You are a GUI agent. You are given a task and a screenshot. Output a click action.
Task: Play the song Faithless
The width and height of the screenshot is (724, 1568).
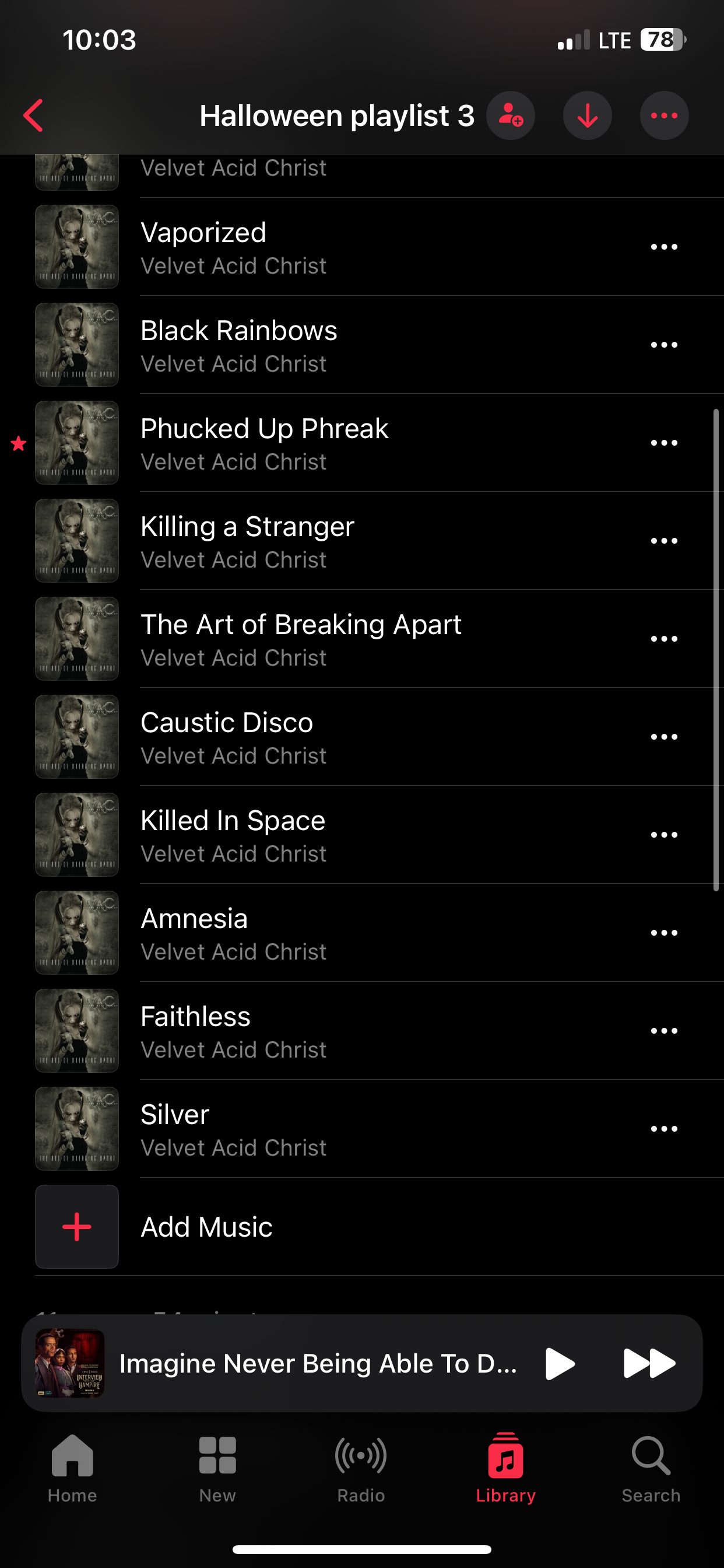[x=304, y=1031]
